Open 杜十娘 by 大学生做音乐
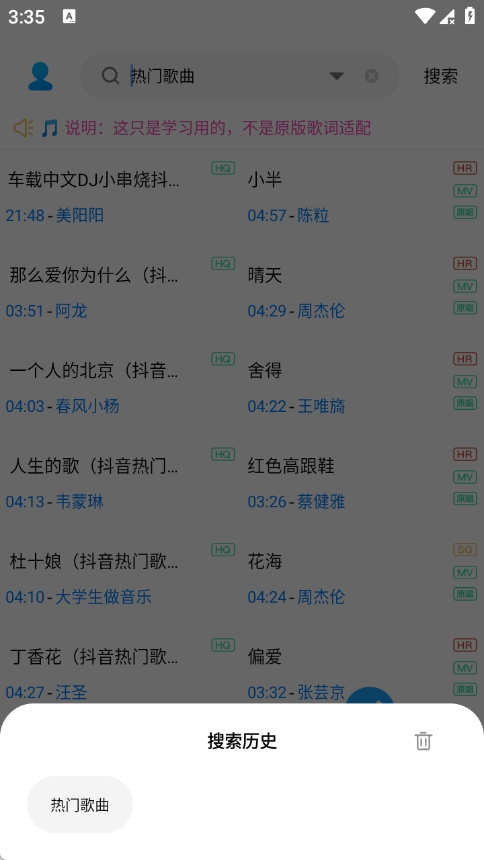The width and height of the screenshot is (484, 860). (121, 579)
